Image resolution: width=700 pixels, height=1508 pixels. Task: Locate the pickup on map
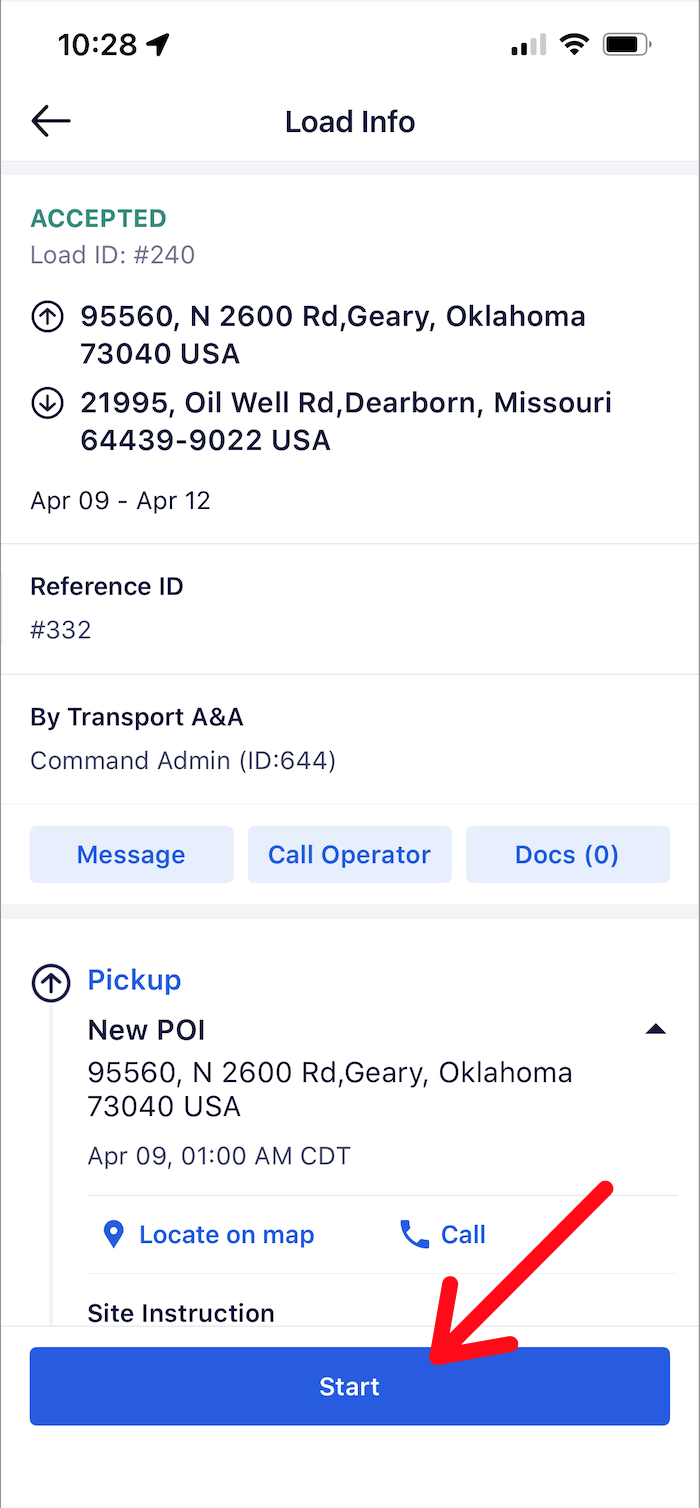209,1235
